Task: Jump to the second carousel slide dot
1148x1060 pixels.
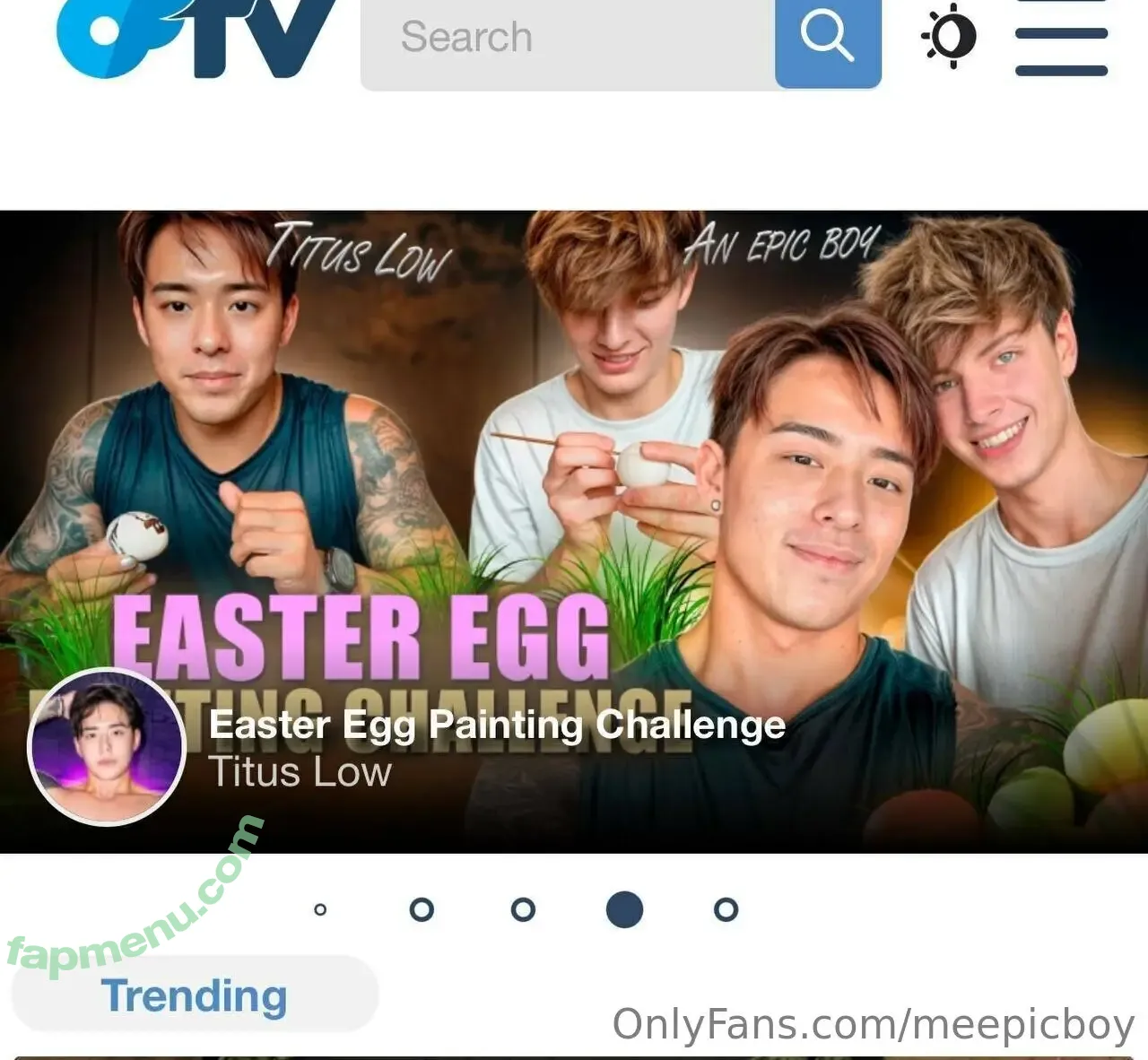Action: (x=422, y=909)
